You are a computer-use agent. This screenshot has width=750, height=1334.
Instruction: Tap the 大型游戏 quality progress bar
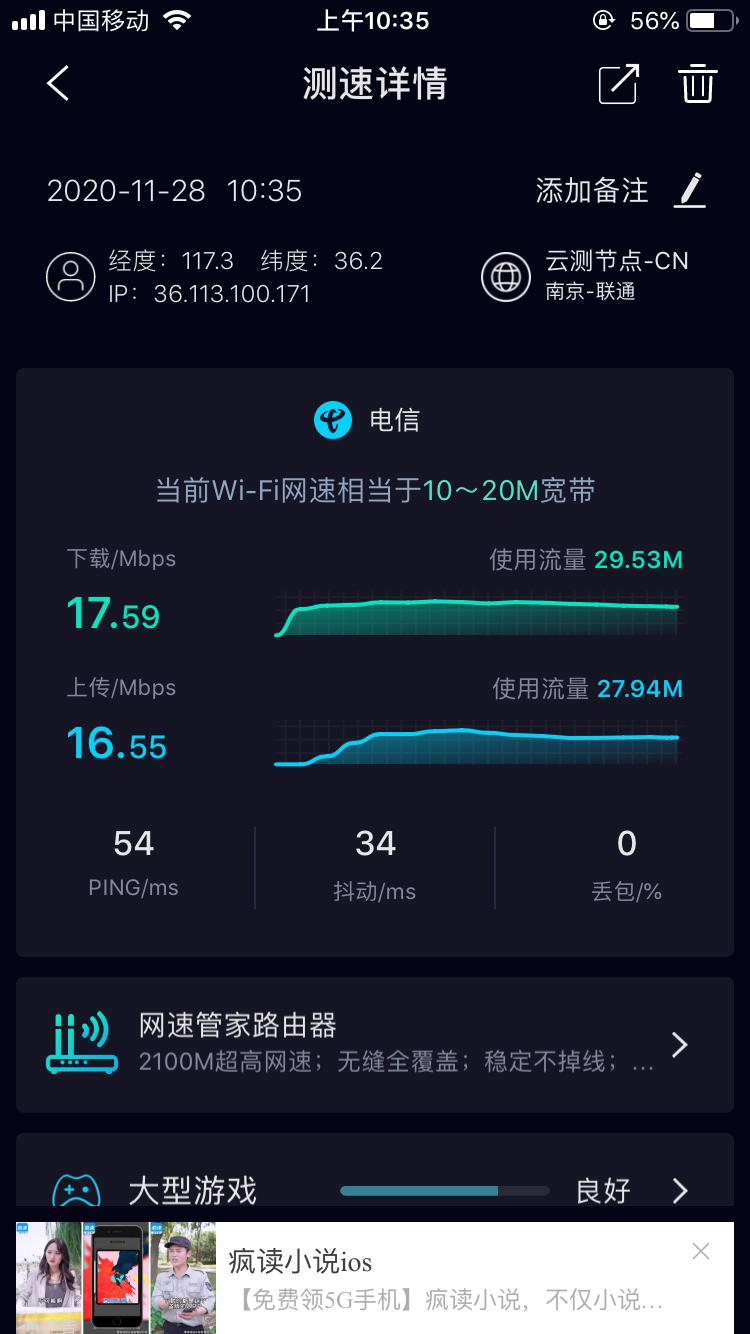[443, 1191]
